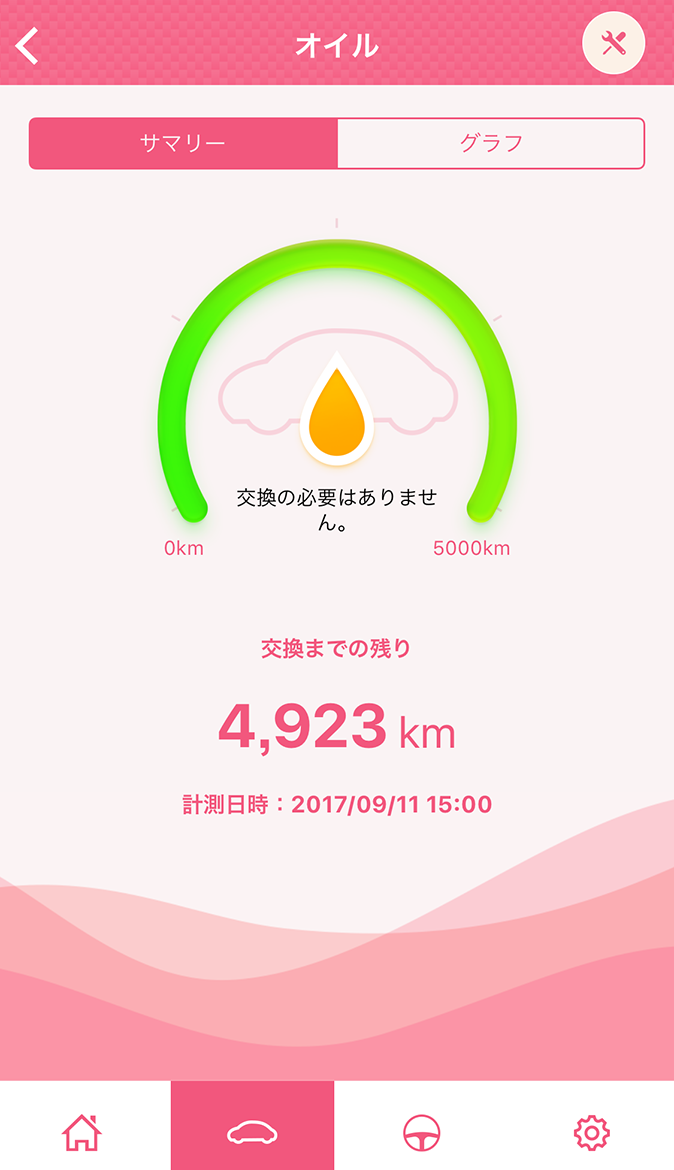
Task: Go back using the top-left arrow
Action: [28, 46]
